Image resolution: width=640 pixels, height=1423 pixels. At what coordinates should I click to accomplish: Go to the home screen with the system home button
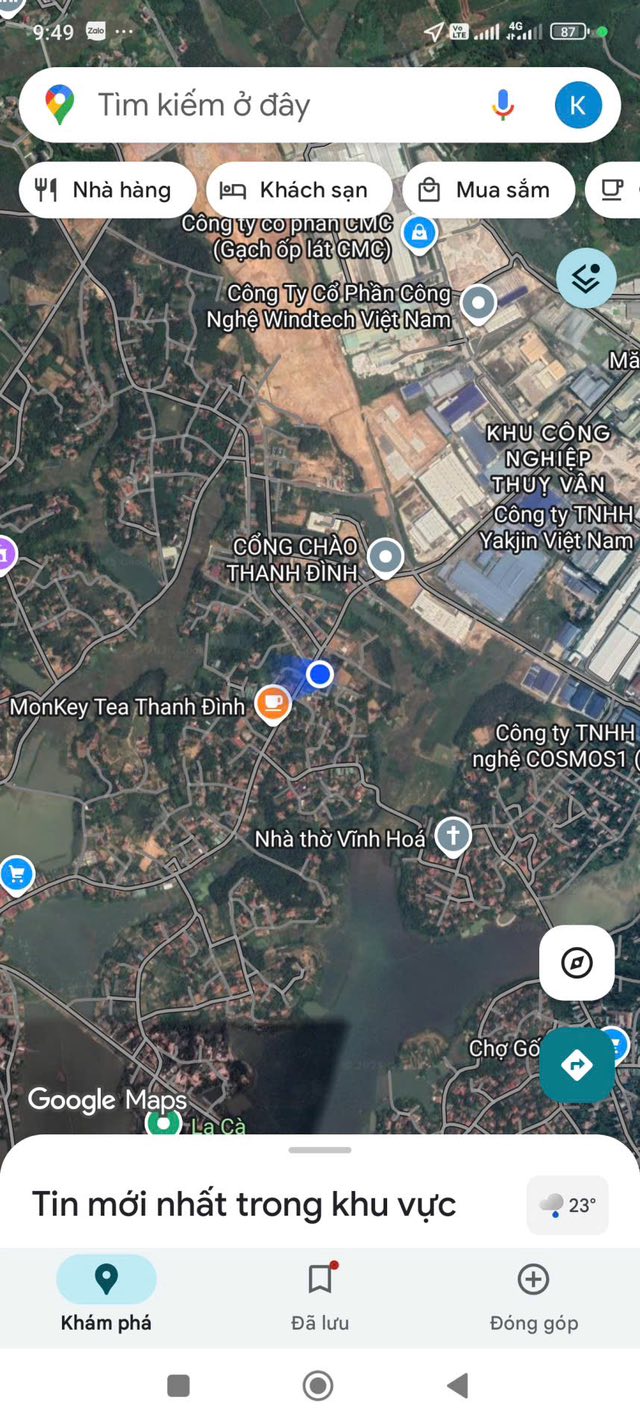[x=318, y=1385]
